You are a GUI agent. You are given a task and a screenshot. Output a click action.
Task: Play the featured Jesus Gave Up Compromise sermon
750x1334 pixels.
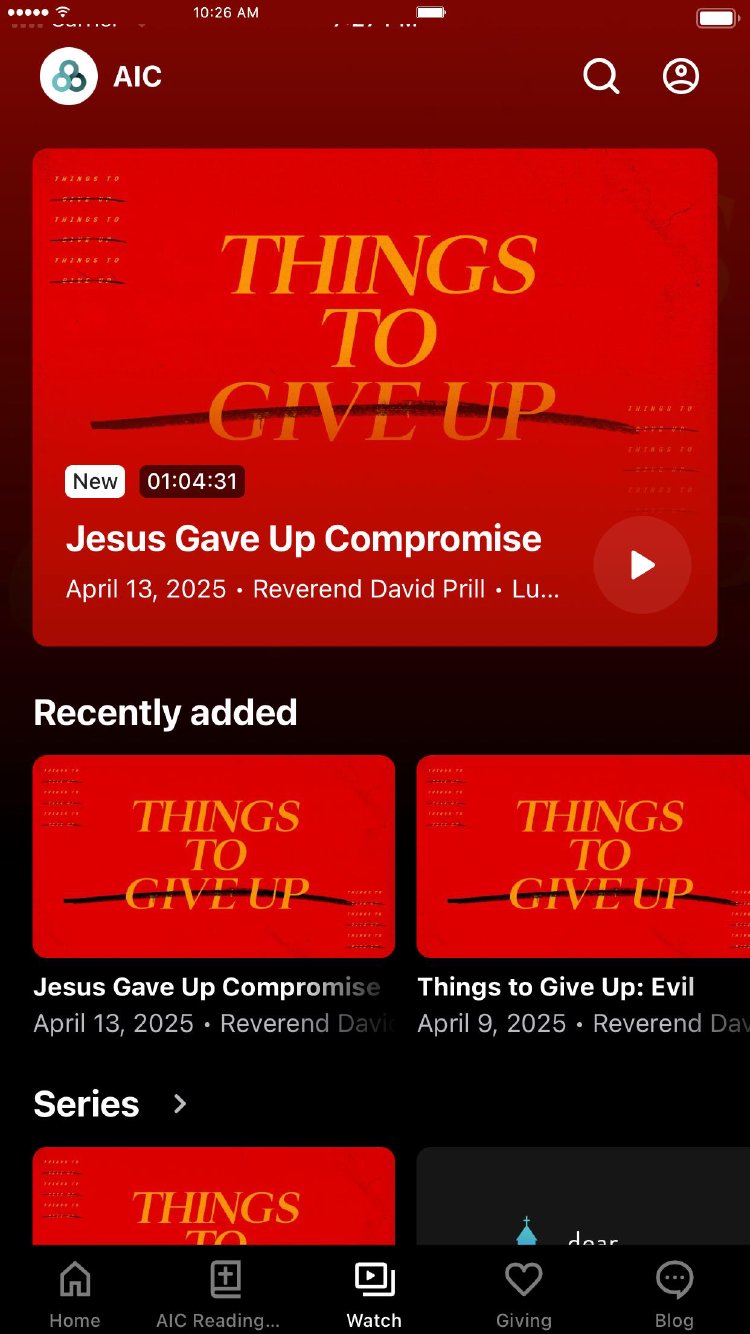point(642,565)
